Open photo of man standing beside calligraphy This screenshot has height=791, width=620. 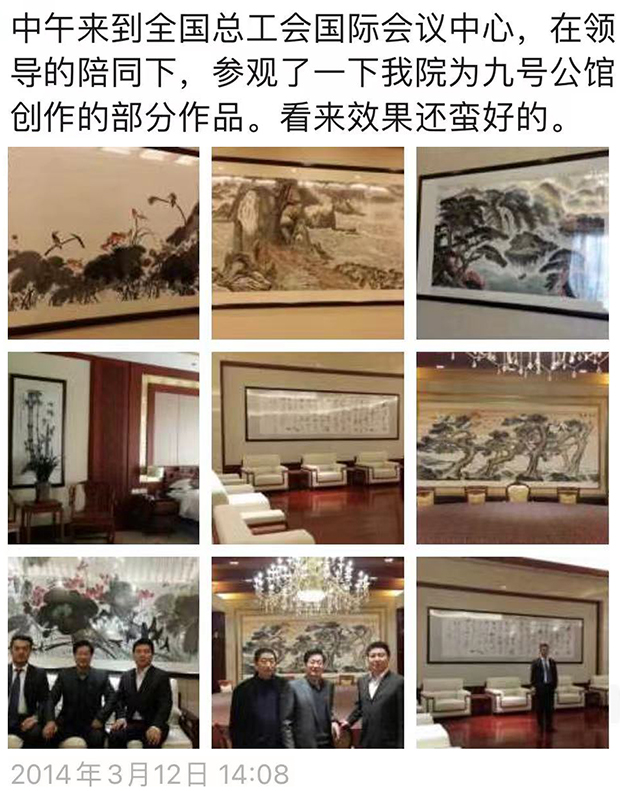(512, 652)
